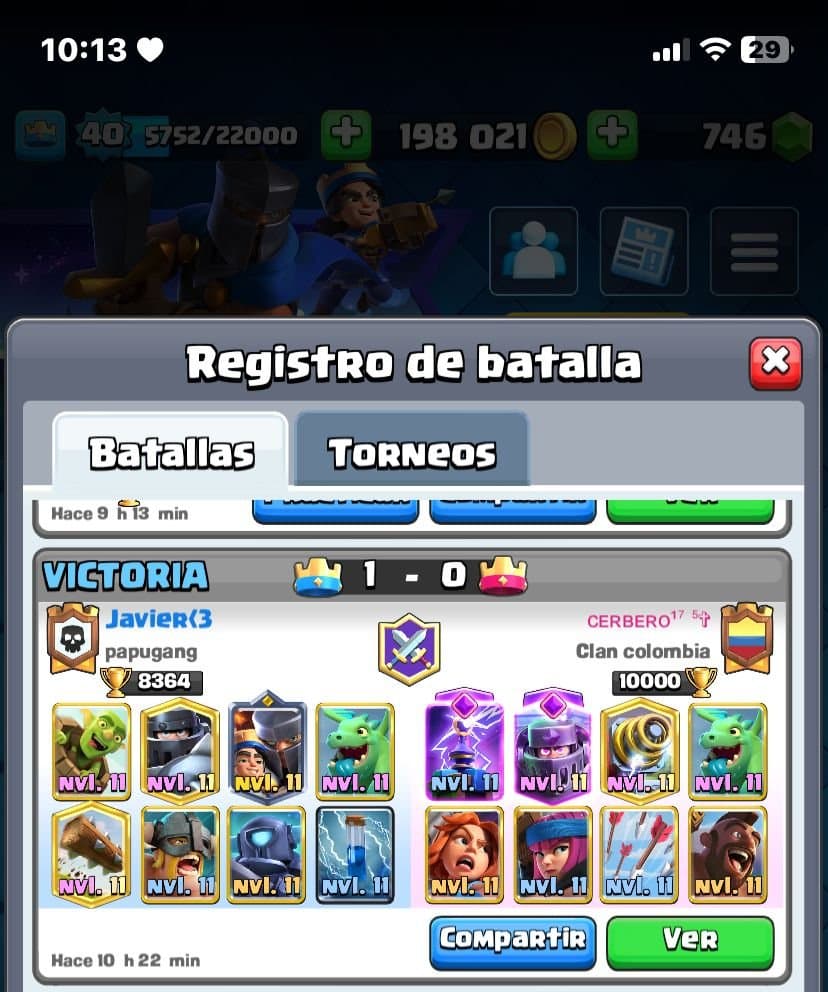Screen dimensions: 828x992
Task: Open Javier<3 player profile
Action: 158,620
